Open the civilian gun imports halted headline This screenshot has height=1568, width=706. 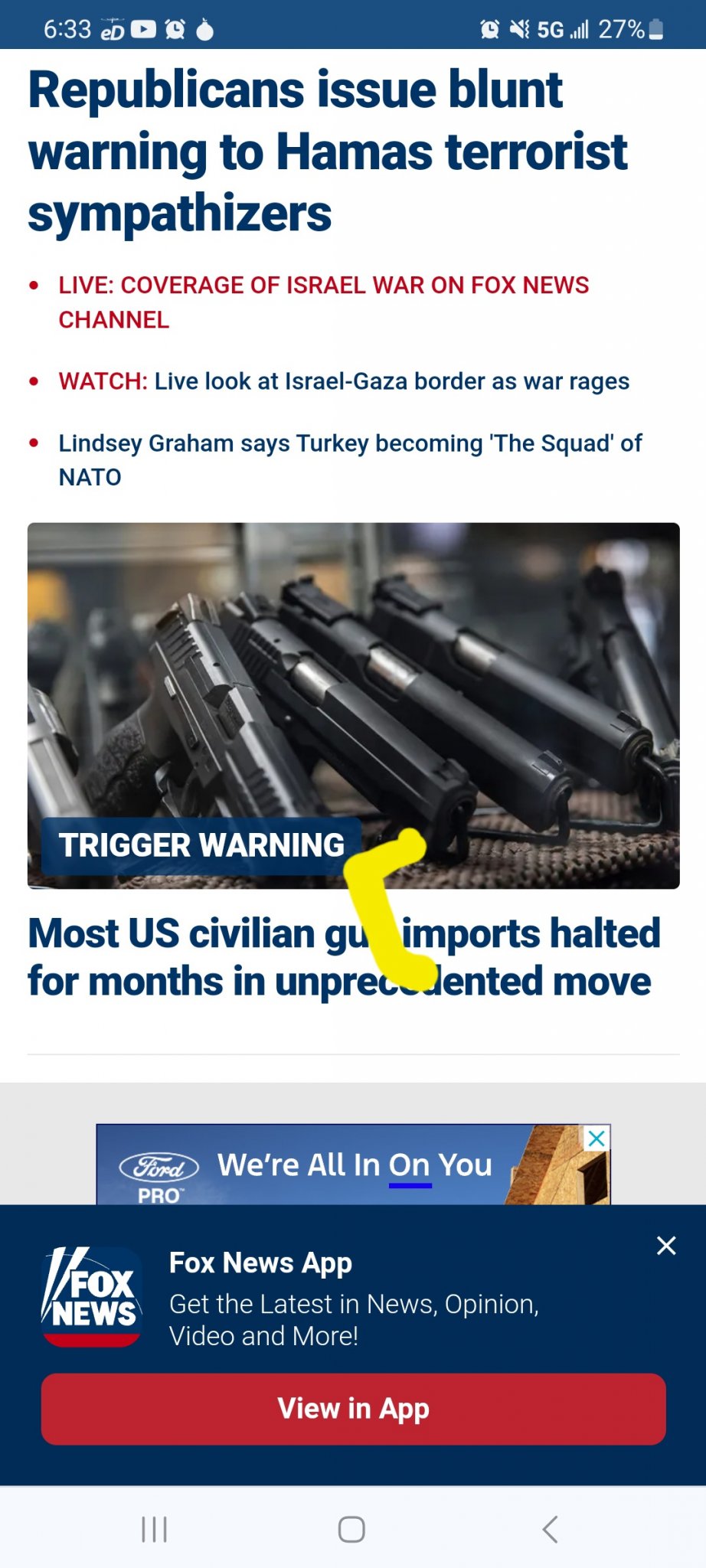click(343, 957)
